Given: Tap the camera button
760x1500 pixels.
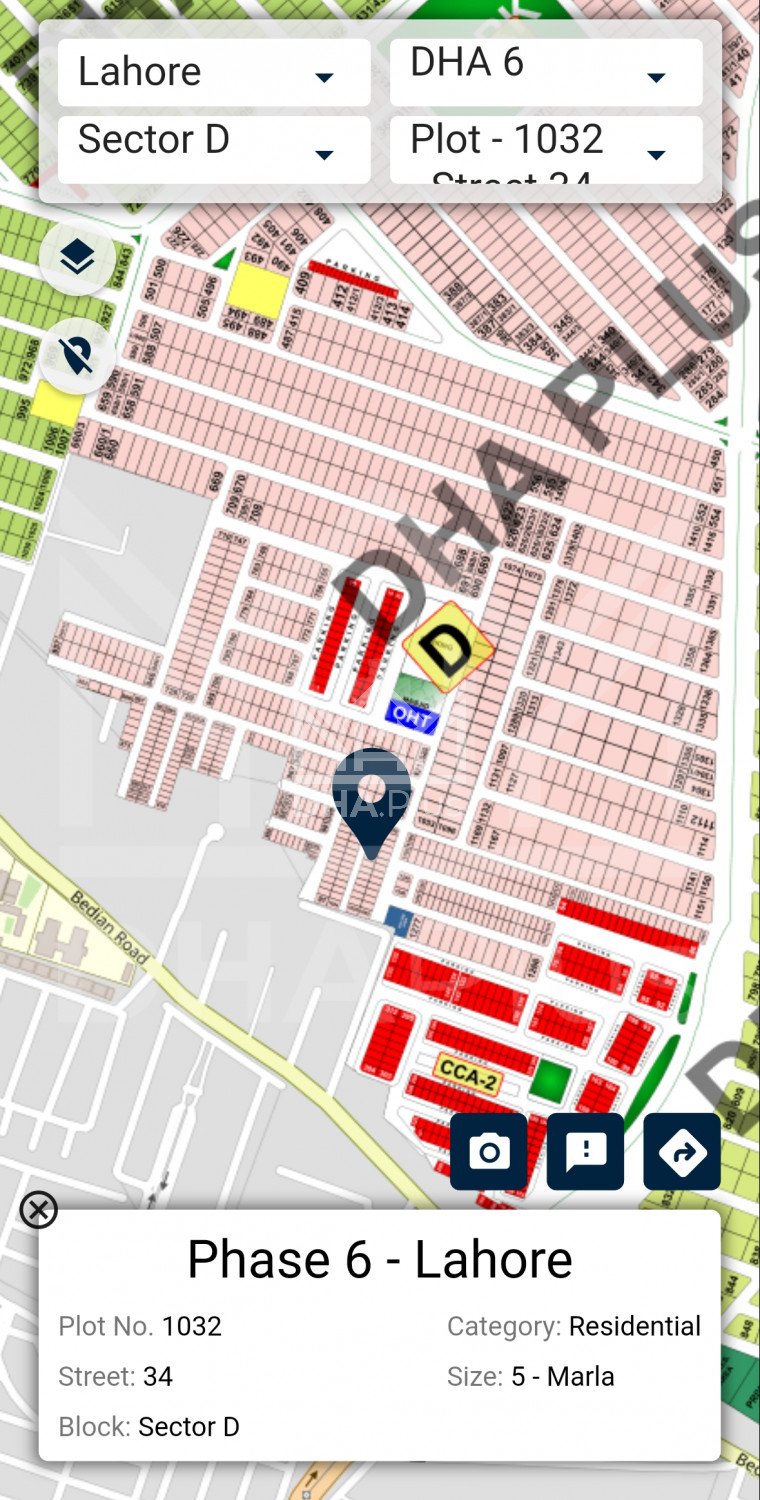Looking at the screenshot, I should [x=488, y=1152].
